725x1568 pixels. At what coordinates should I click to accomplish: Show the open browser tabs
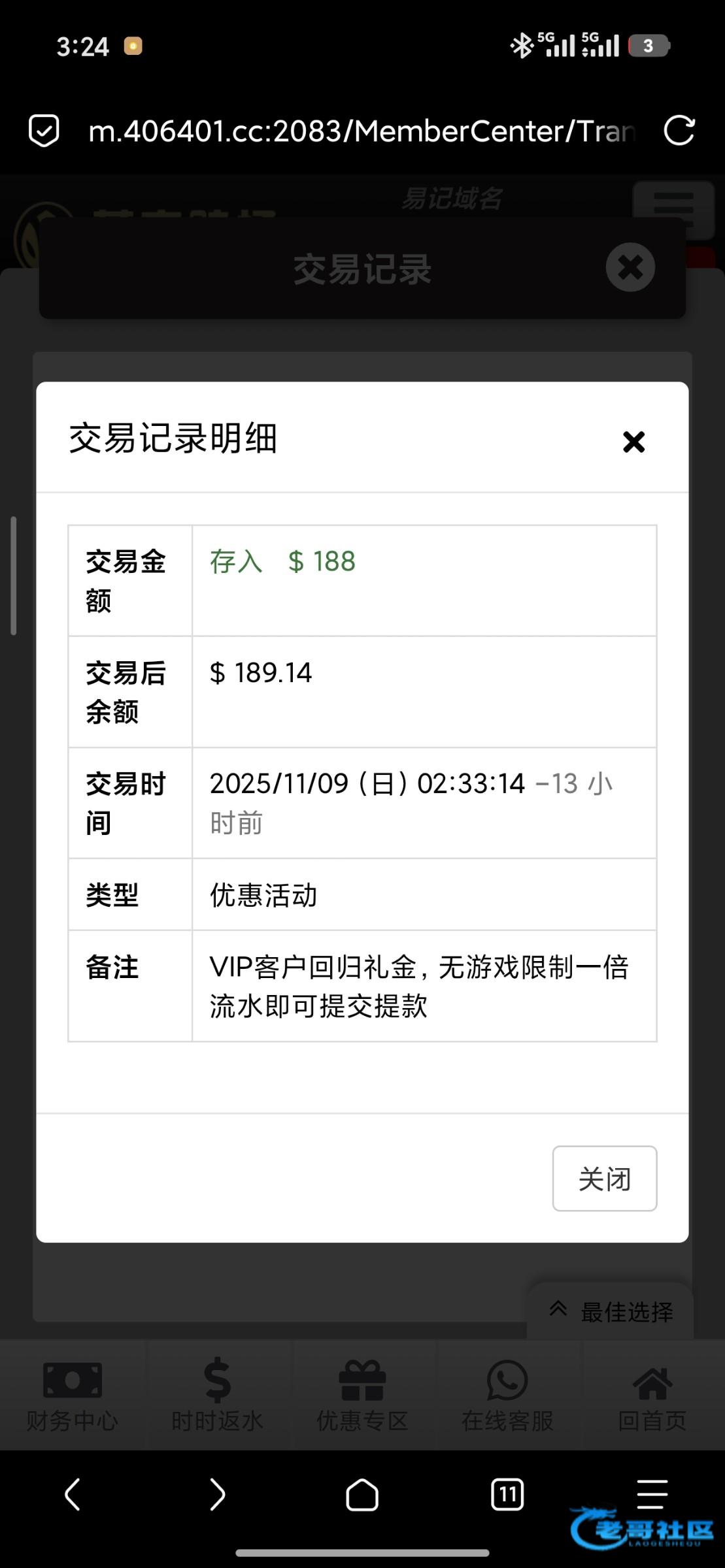coord(507,1494)
